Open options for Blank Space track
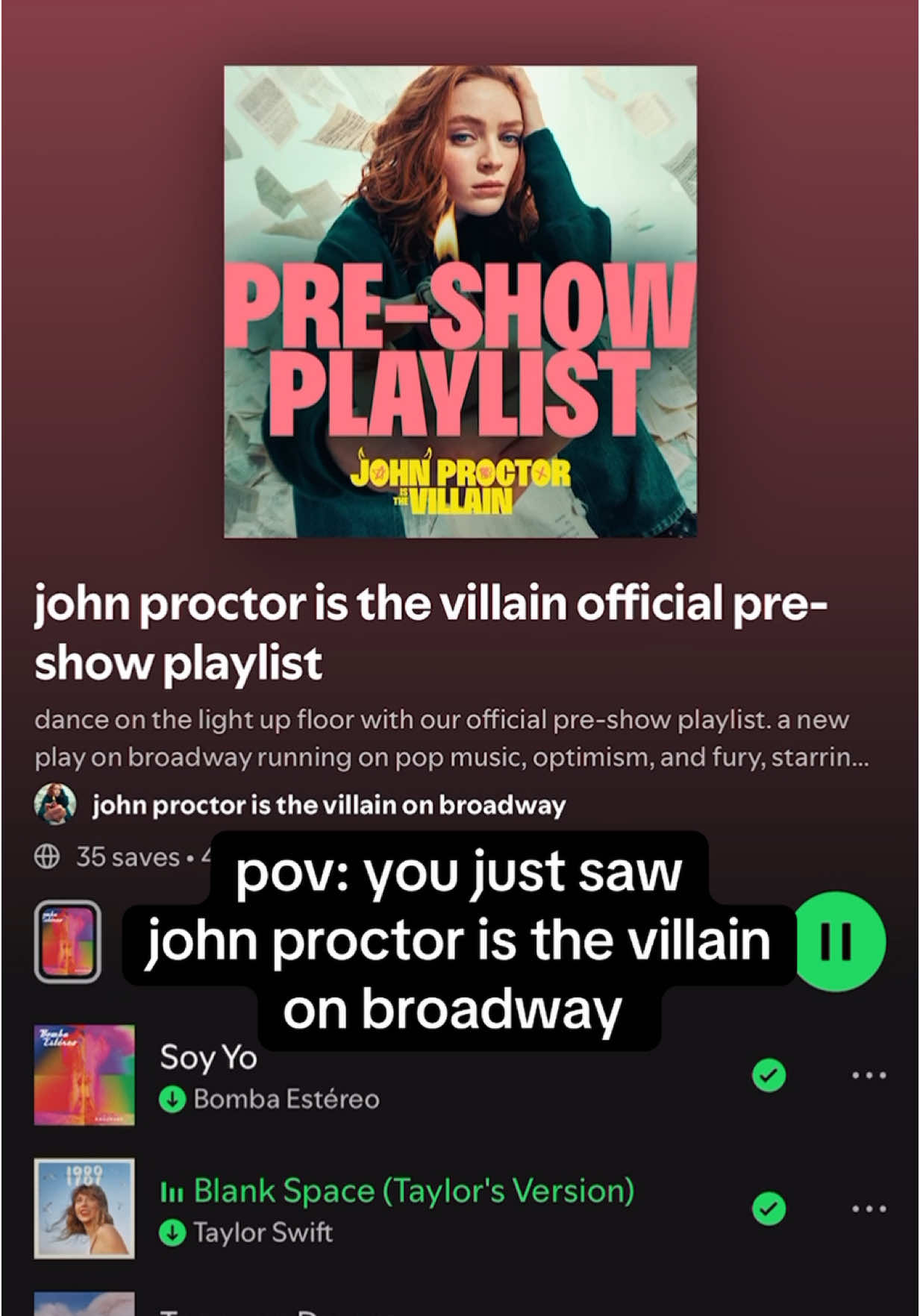 869,1209
